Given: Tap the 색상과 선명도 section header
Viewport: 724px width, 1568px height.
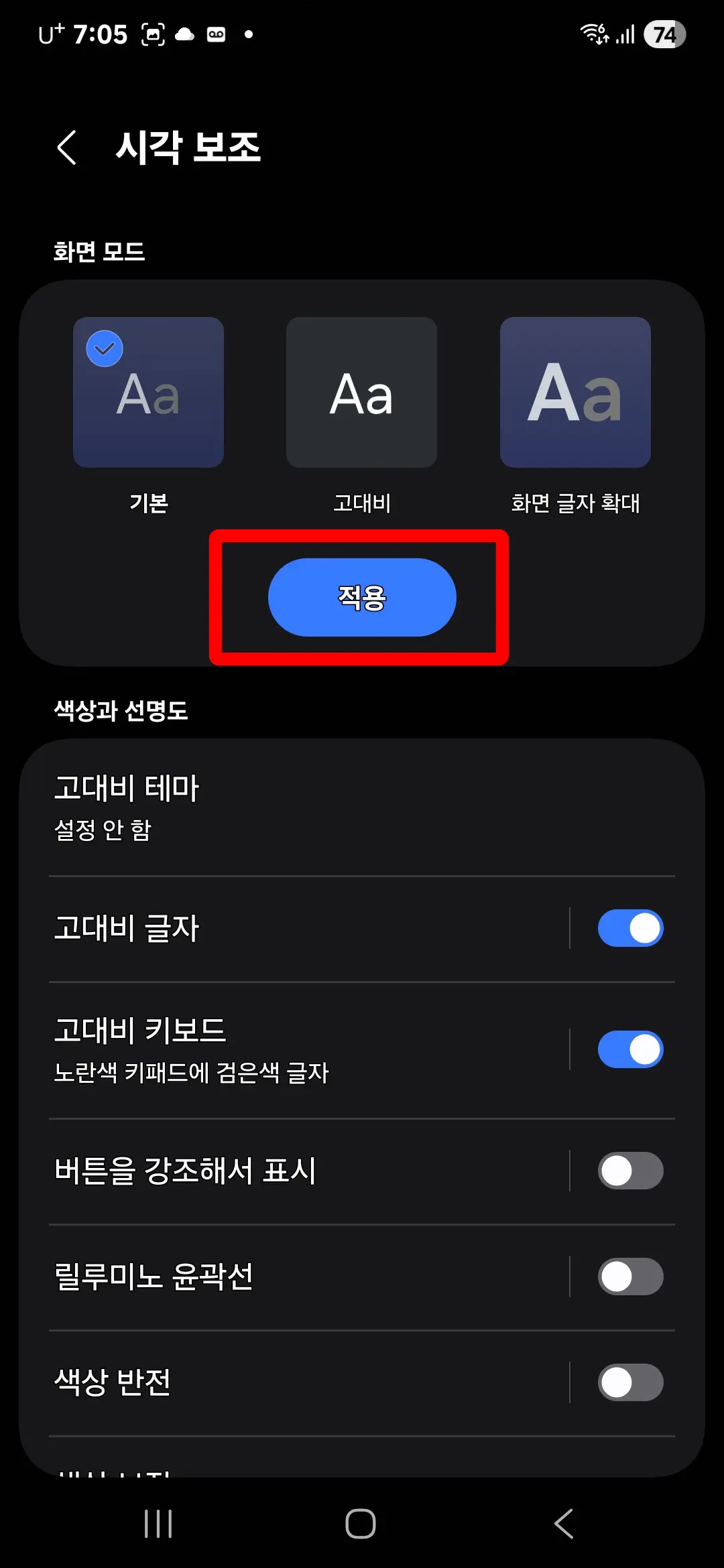Looking at the screenshot, I should [x=121, y=712].
